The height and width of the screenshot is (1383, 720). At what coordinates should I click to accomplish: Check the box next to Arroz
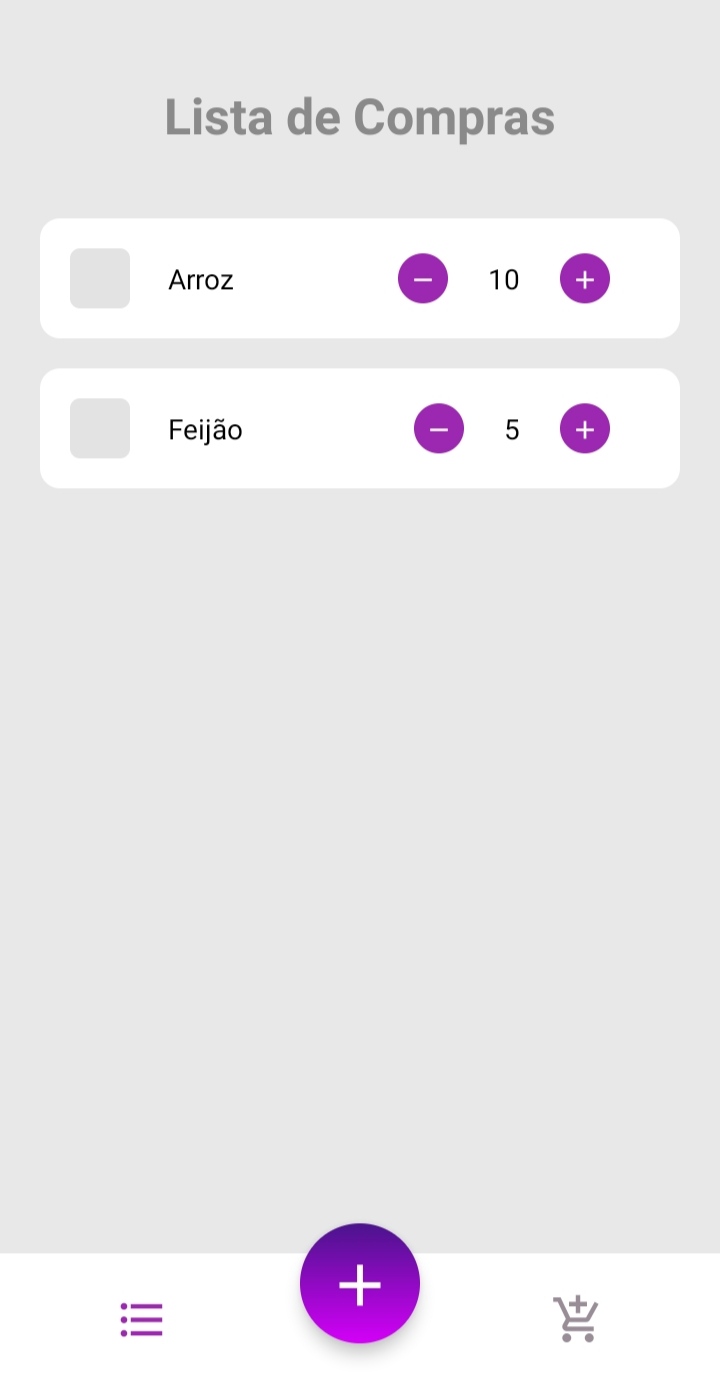pyautogui.click(x=100, y=278)
